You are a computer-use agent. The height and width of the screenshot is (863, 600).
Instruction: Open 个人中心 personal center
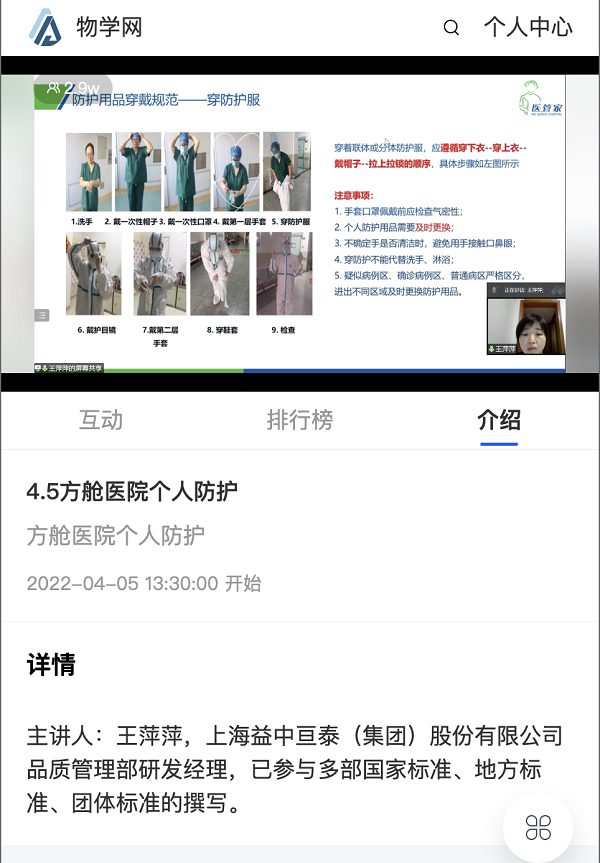(528, 27)
